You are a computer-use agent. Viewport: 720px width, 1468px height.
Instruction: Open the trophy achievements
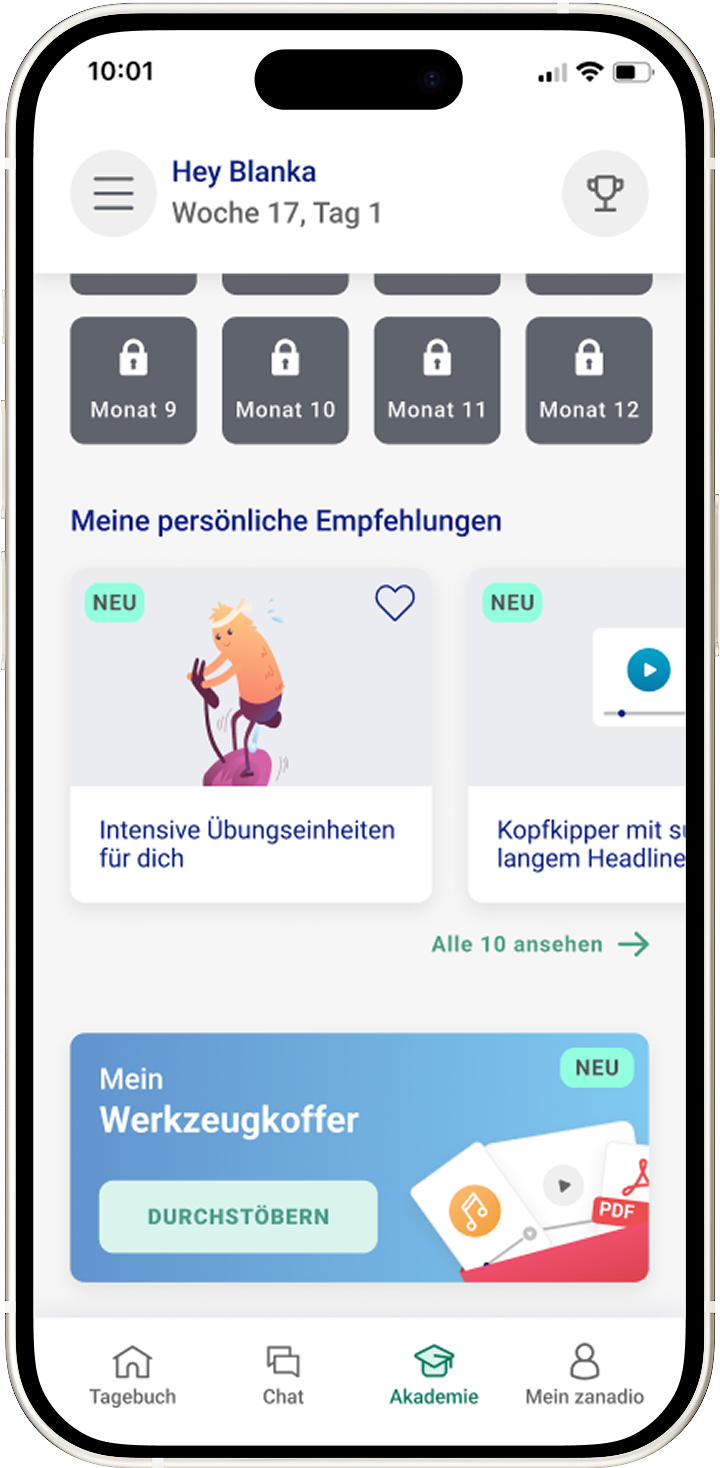coord(605,193)
